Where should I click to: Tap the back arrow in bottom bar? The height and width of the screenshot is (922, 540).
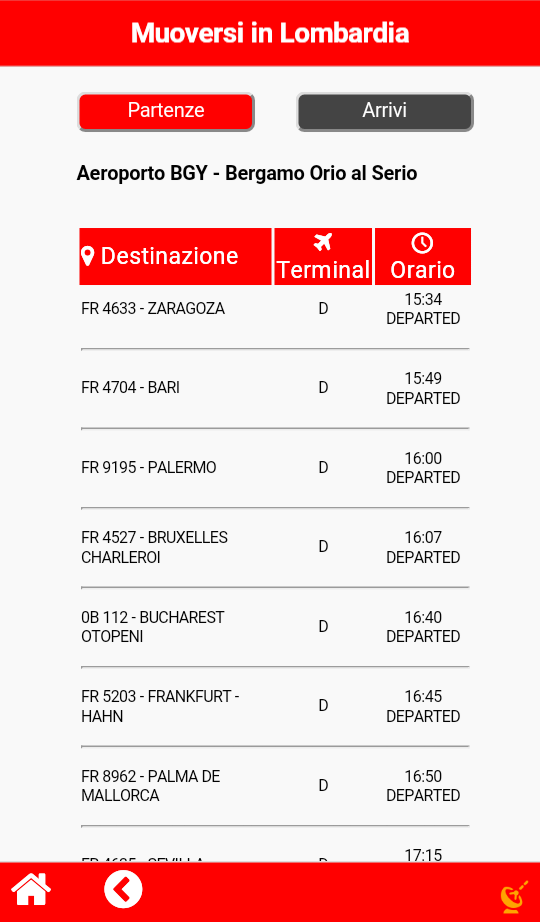[123, 889]
